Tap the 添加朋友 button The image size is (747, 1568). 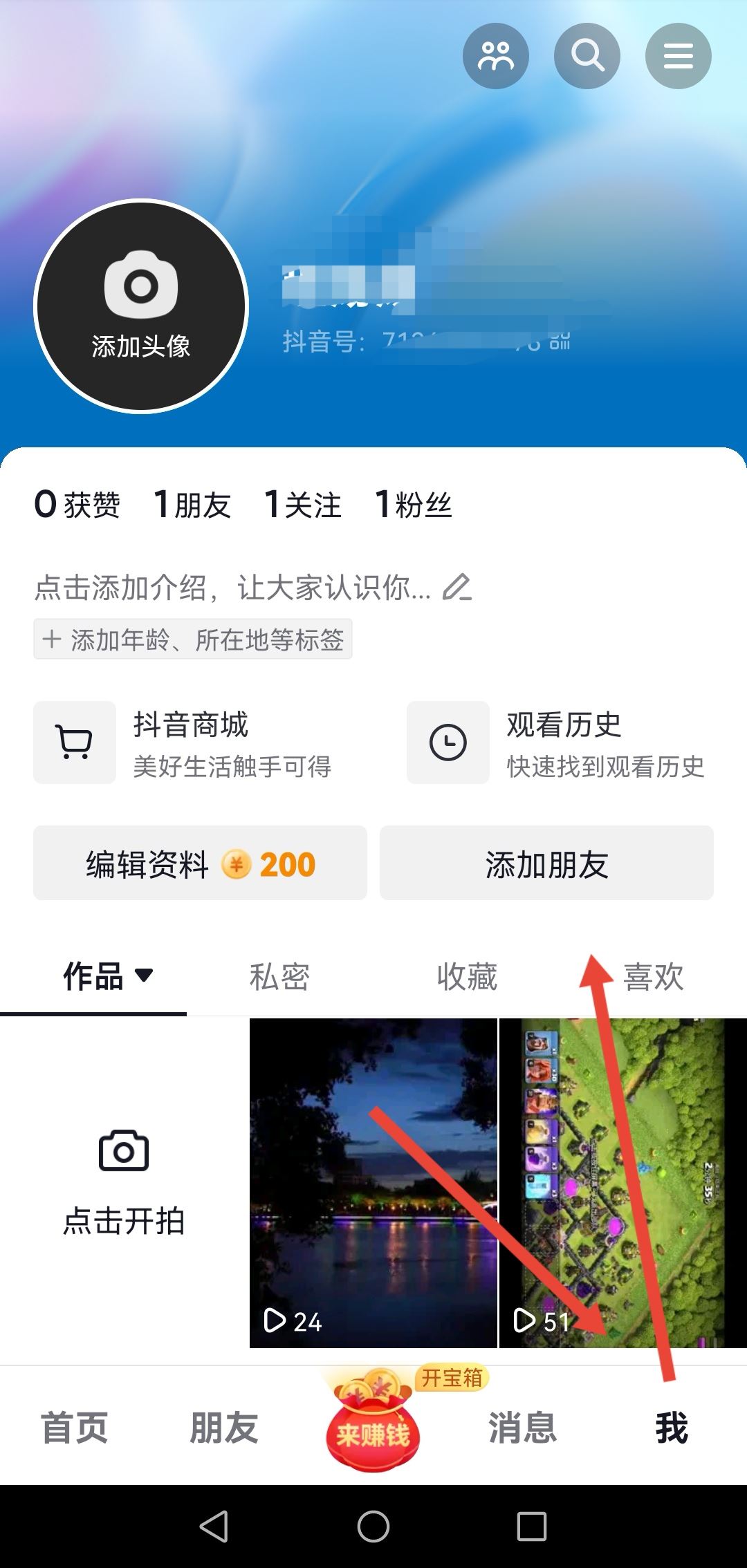point(546,863)
